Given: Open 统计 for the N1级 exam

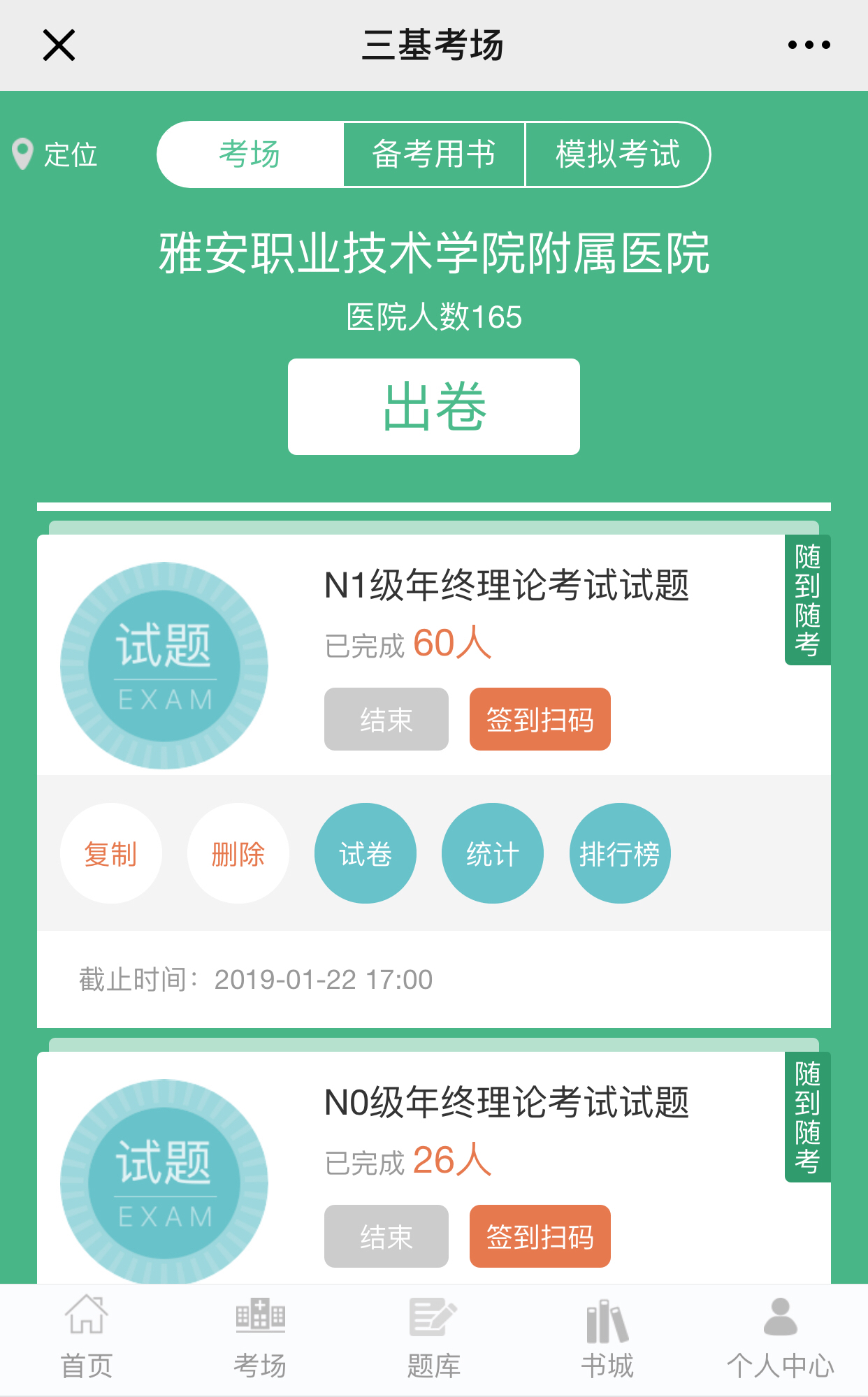Looking at the screenshot, I should pos(493,853).
